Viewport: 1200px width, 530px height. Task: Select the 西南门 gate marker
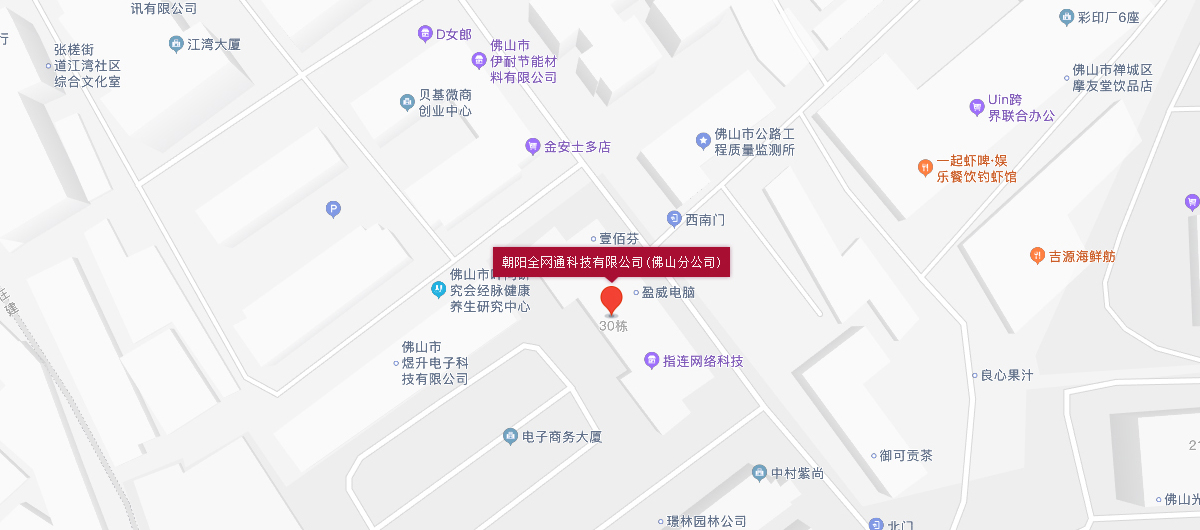(x=674, y=218)
